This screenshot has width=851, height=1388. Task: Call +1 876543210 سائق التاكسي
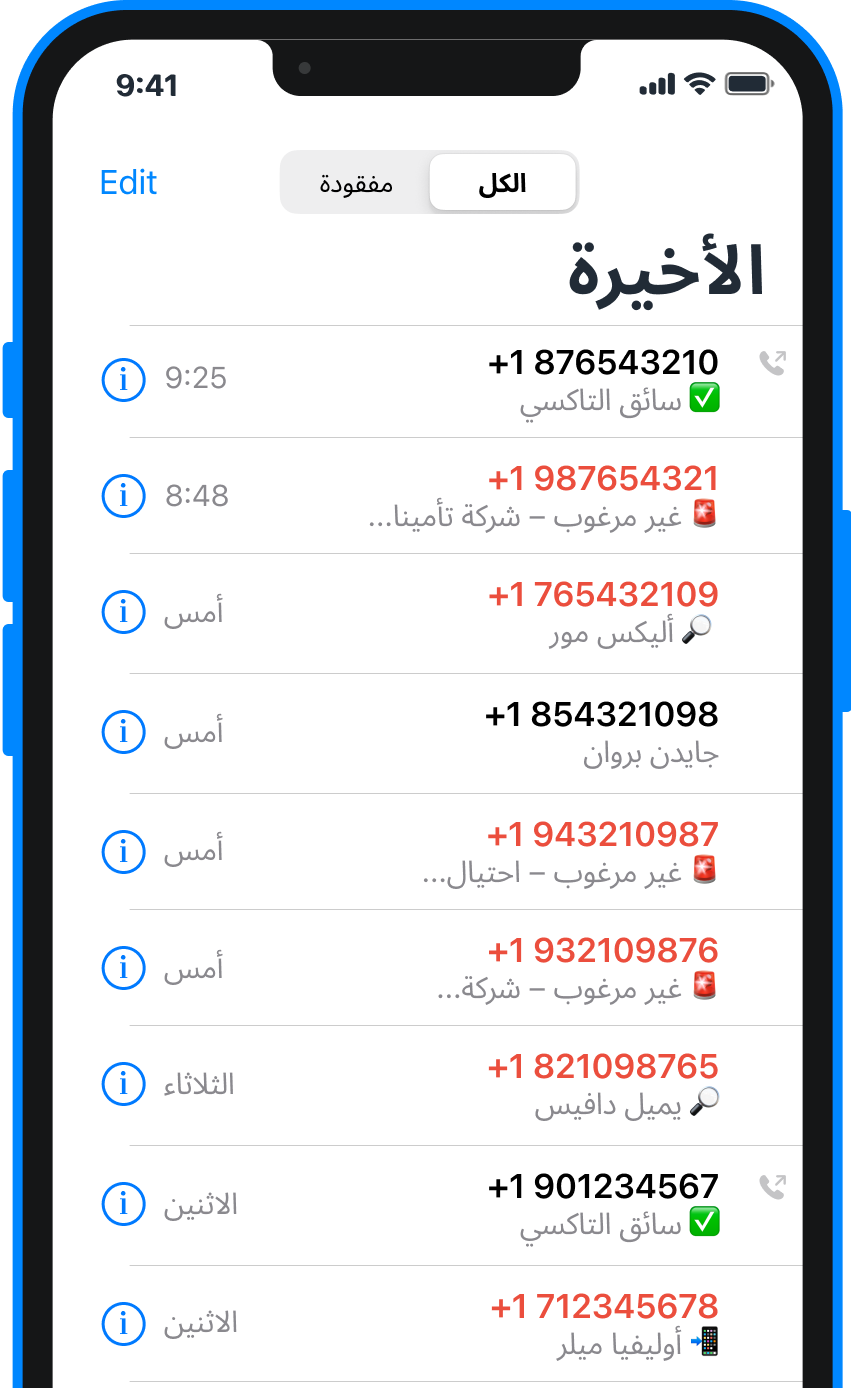[x=466, y=382]
